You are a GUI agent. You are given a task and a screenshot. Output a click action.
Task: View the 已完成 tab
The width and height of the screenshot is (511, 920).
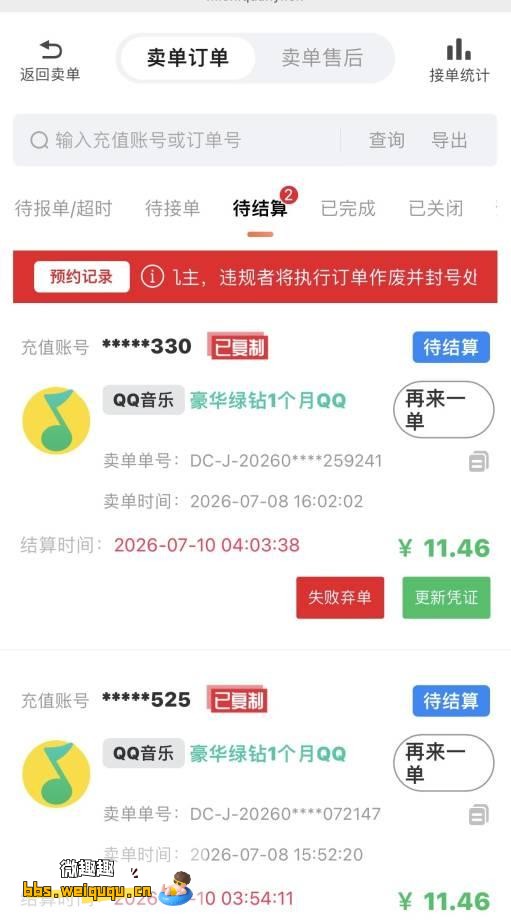coord(348,208)
